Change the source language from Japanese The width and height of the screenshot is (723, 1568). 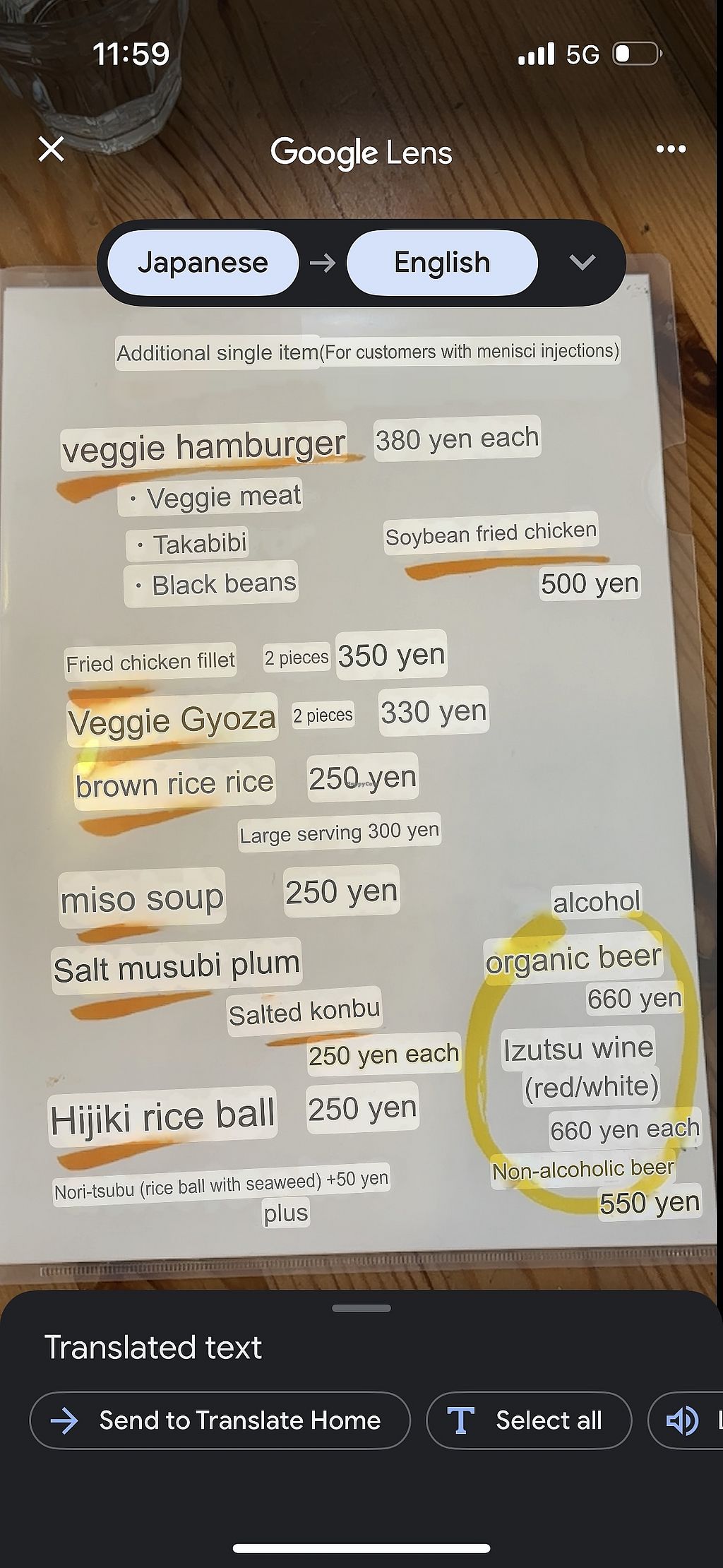coord(203,263)
